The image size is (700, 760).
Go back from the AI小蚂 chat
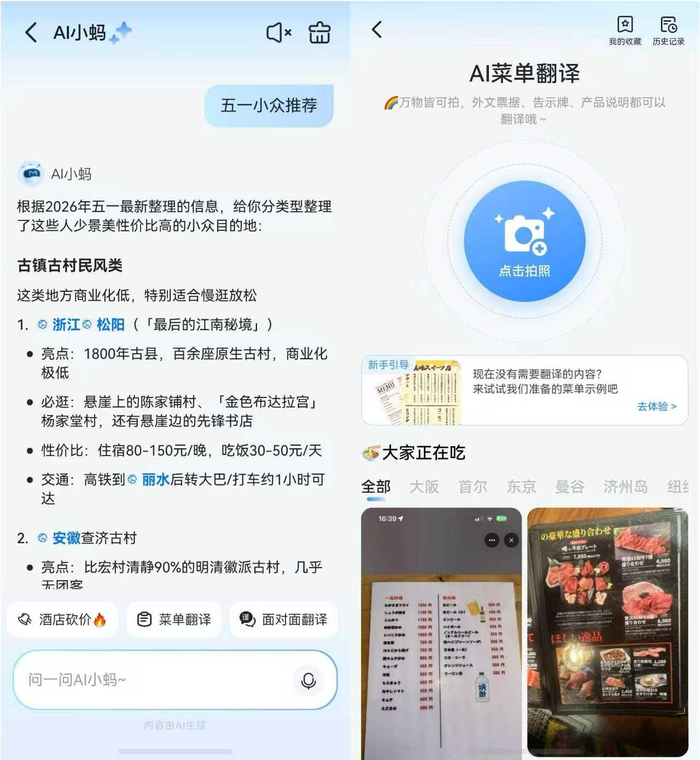31,33
